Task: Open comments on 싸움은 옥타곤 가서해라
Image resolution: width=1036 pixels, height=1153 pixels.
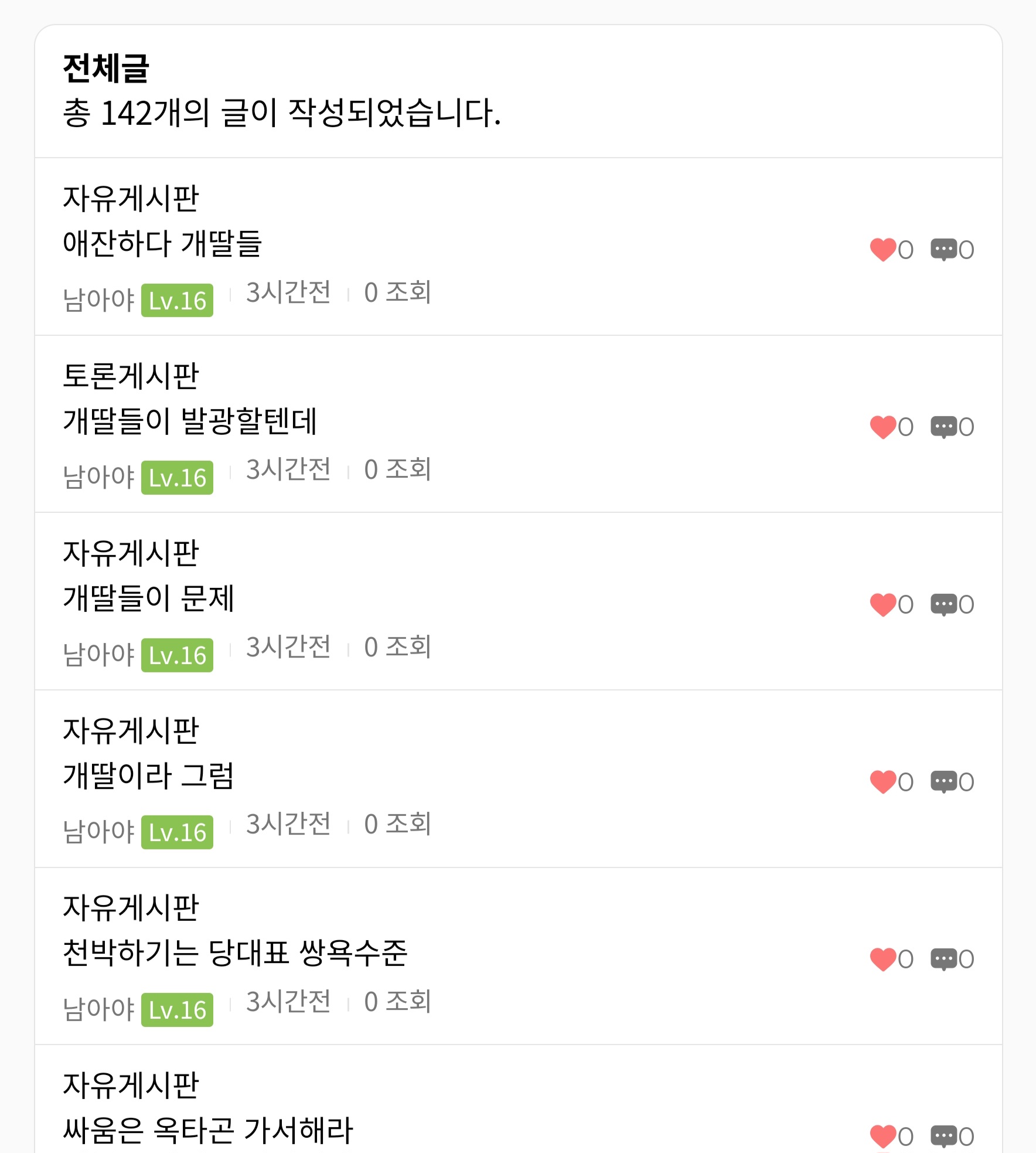Action: 943,1137
